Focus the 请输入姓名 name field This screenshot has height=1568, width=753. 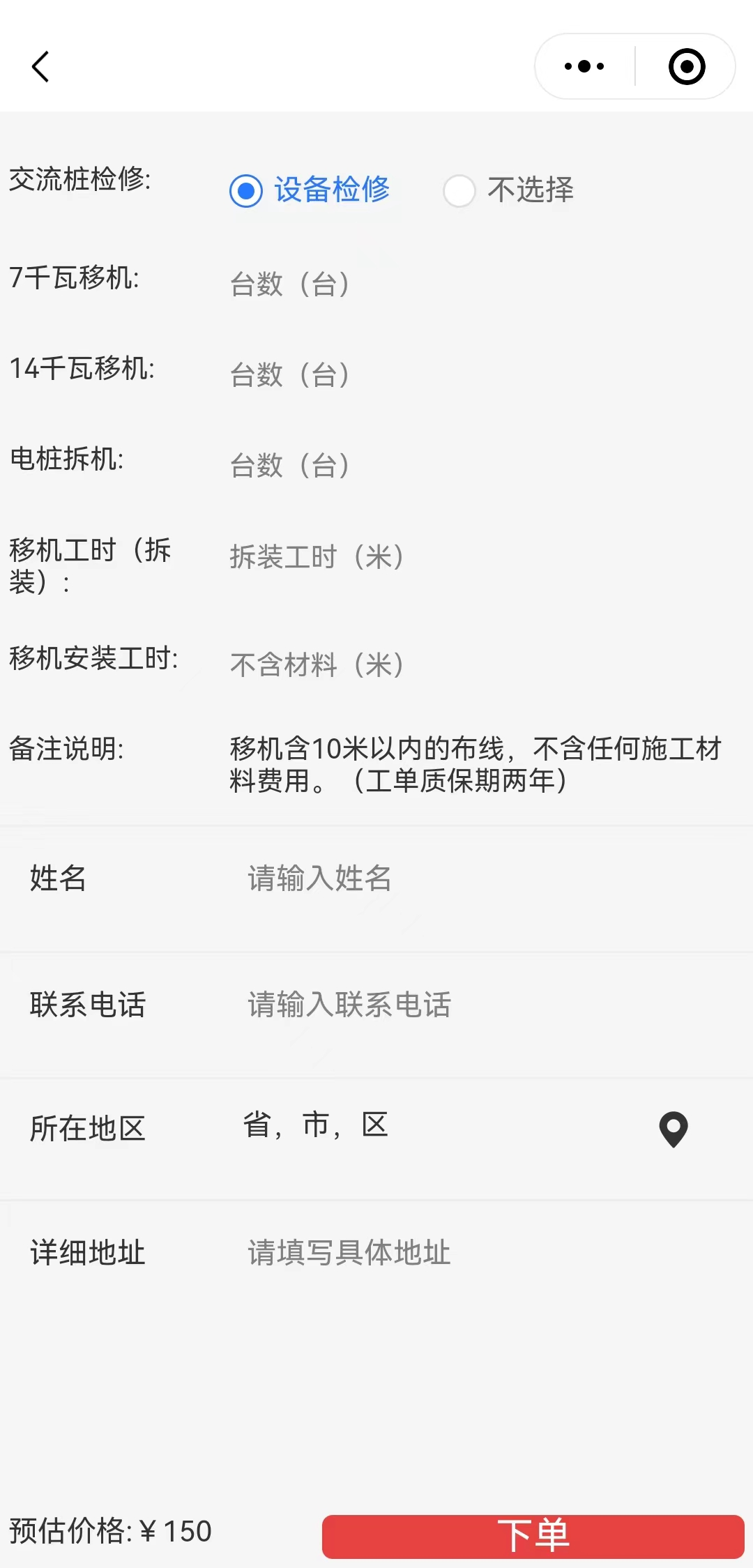tap(488, 878)
